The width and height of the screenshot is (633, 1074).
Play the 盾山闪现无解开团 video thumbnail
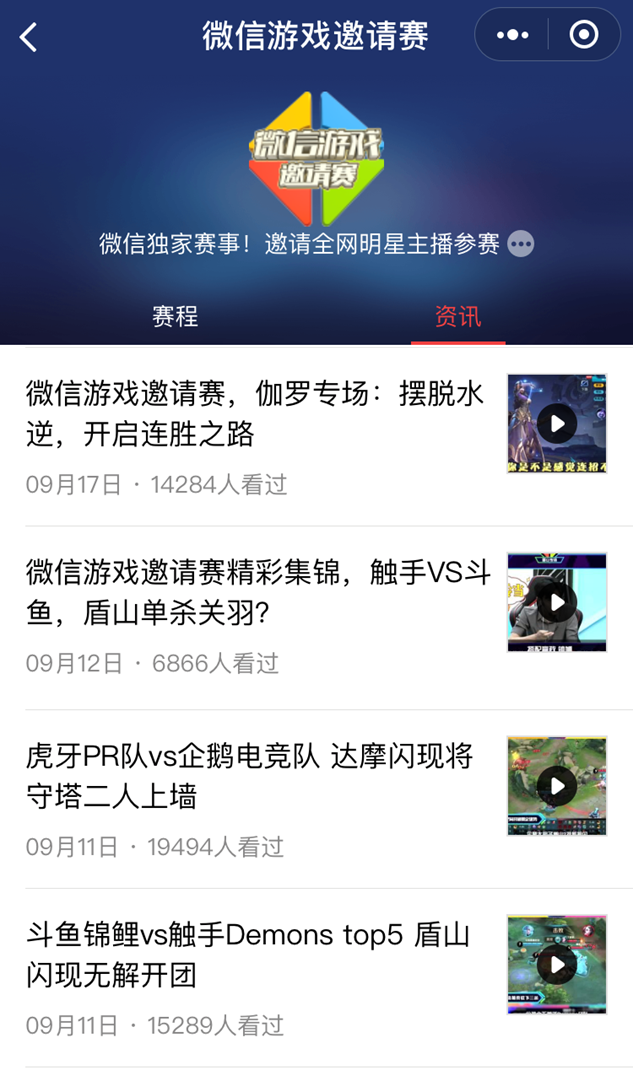tap(557, 964)
